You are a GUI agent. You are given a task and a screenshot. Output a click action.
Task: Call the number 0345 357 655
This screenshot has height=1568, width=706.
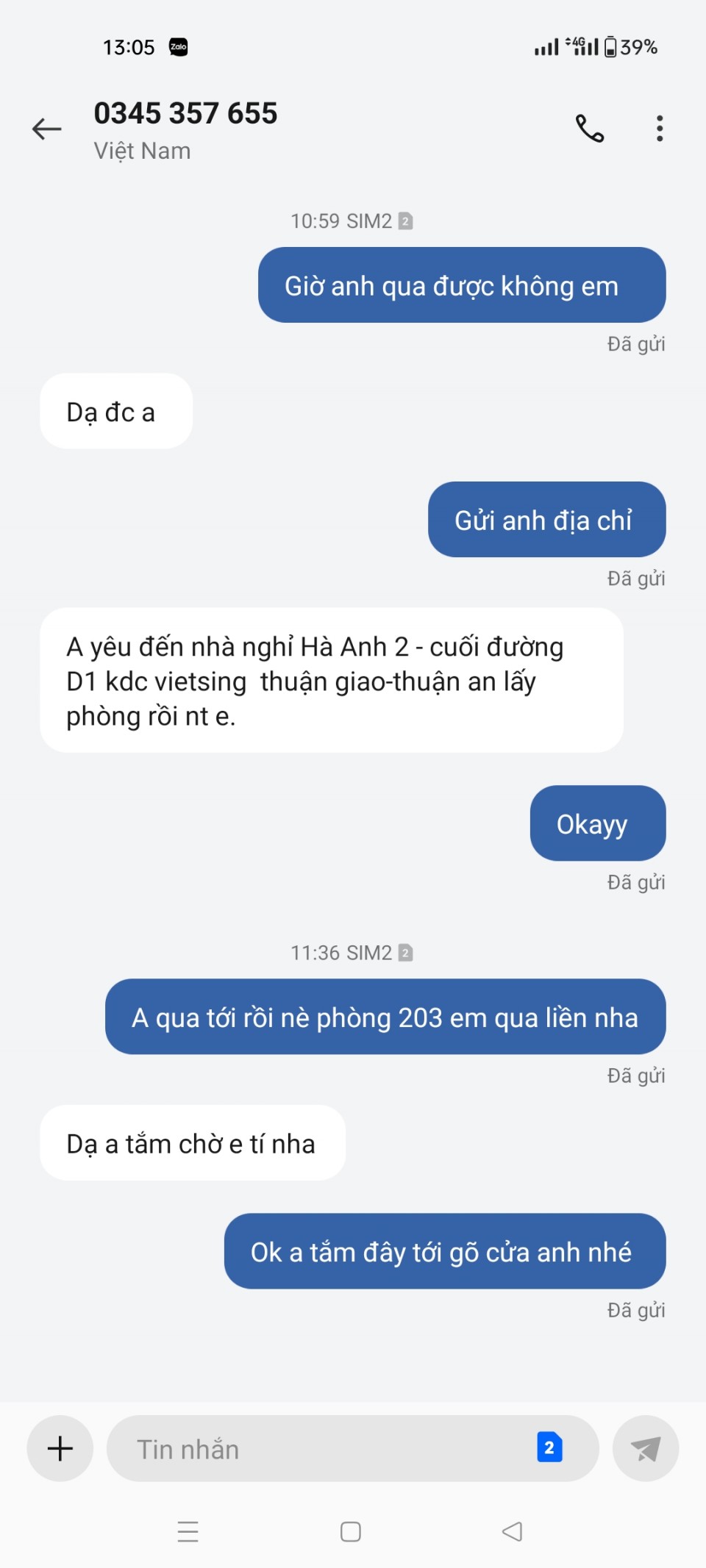589,129
